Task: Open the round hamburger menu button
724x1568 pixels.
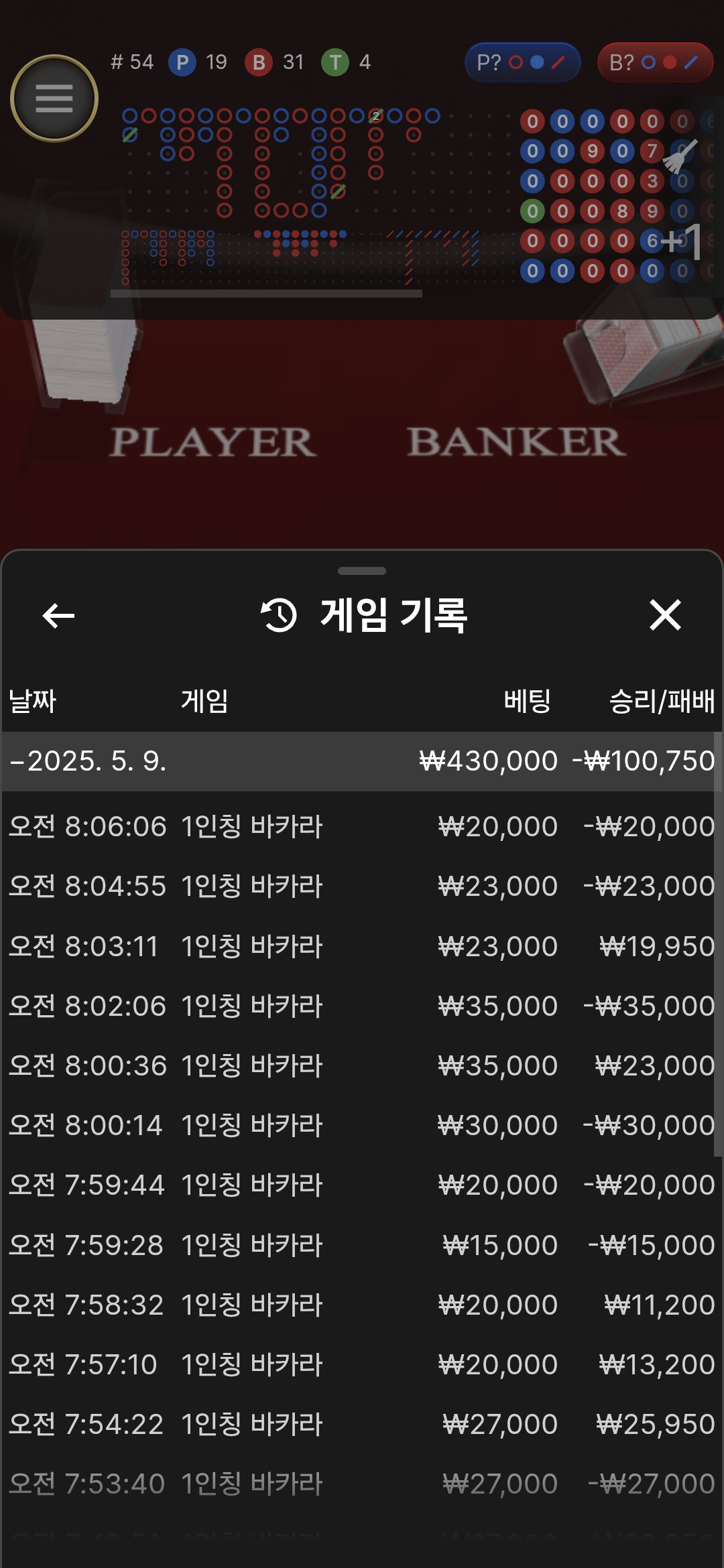Action: 54,99
